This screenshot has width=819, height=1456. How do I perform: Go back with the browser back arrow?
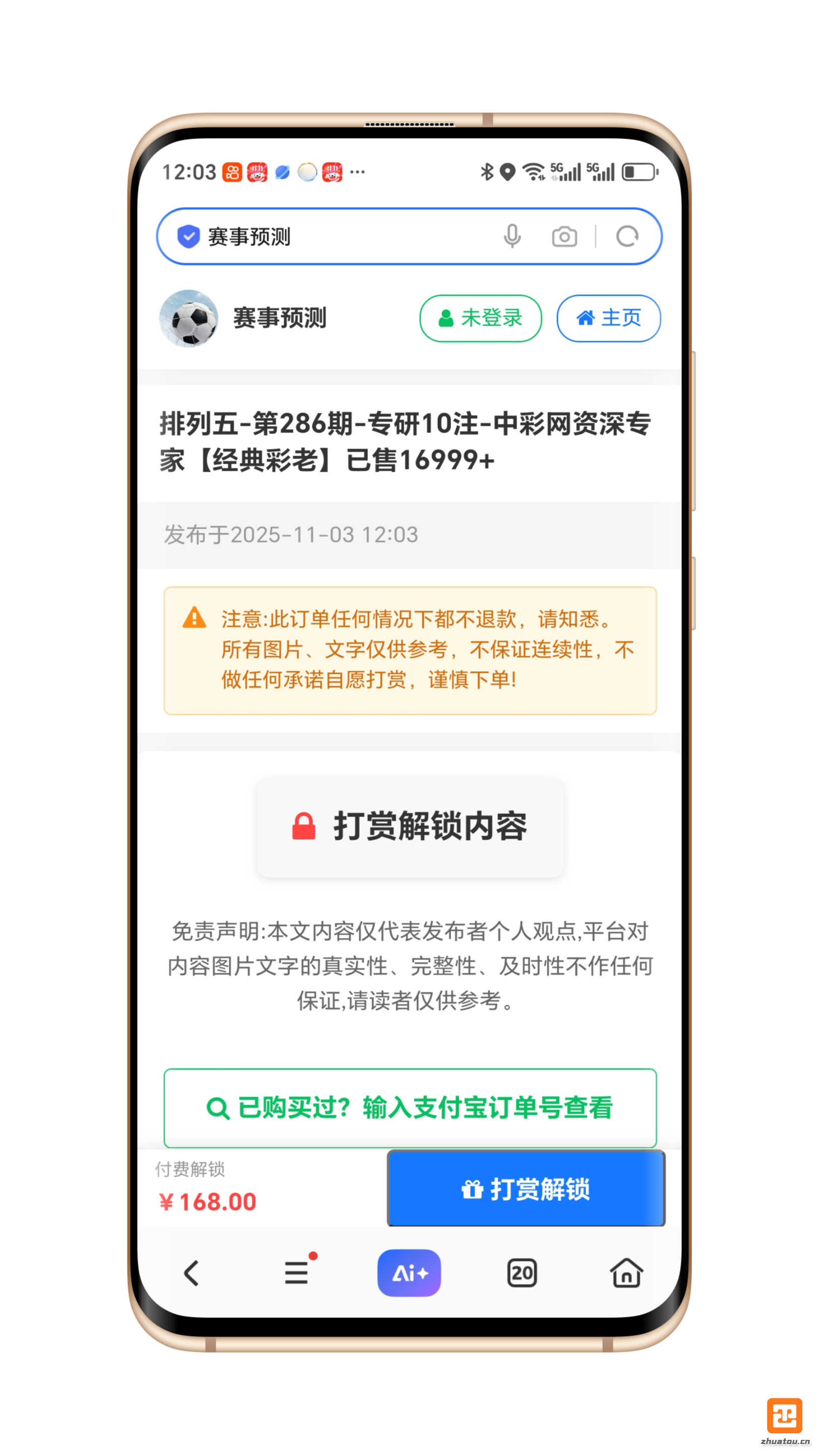click(192, 1274)
